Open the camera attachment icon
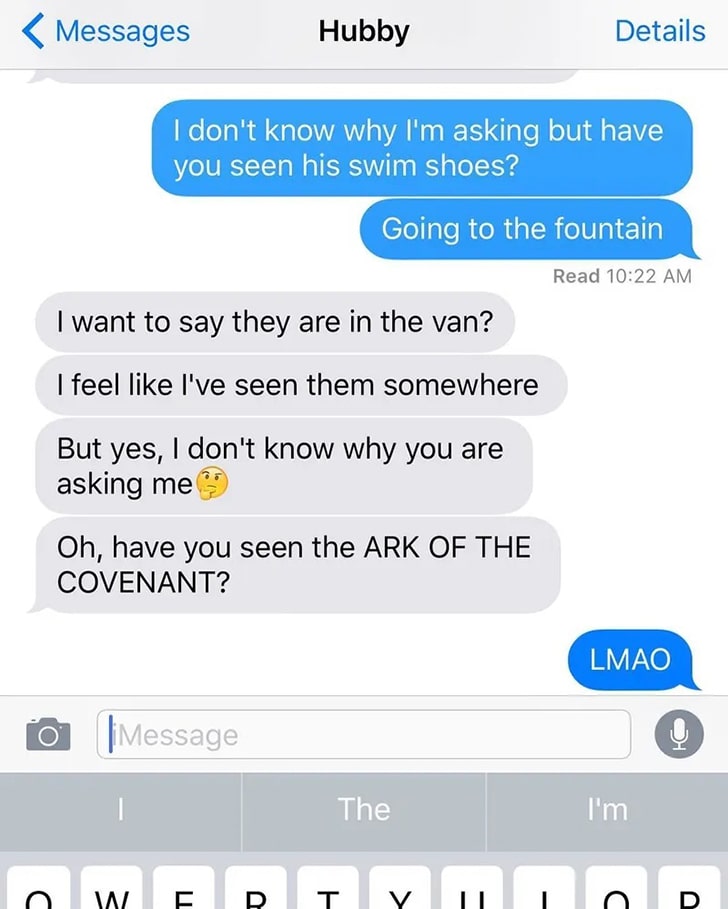 [x=46, y=735]
